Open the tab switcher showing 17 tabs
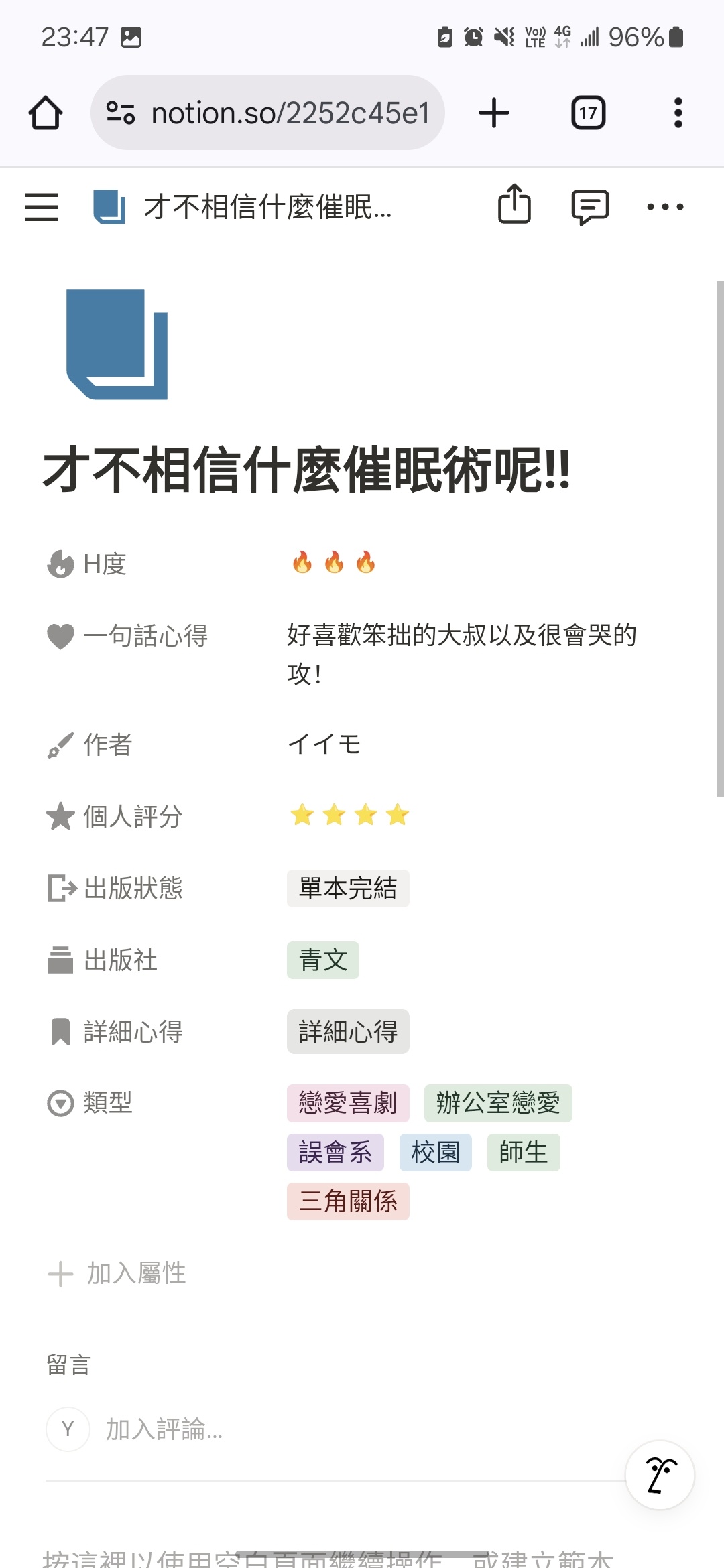 [x=588, y=113]
